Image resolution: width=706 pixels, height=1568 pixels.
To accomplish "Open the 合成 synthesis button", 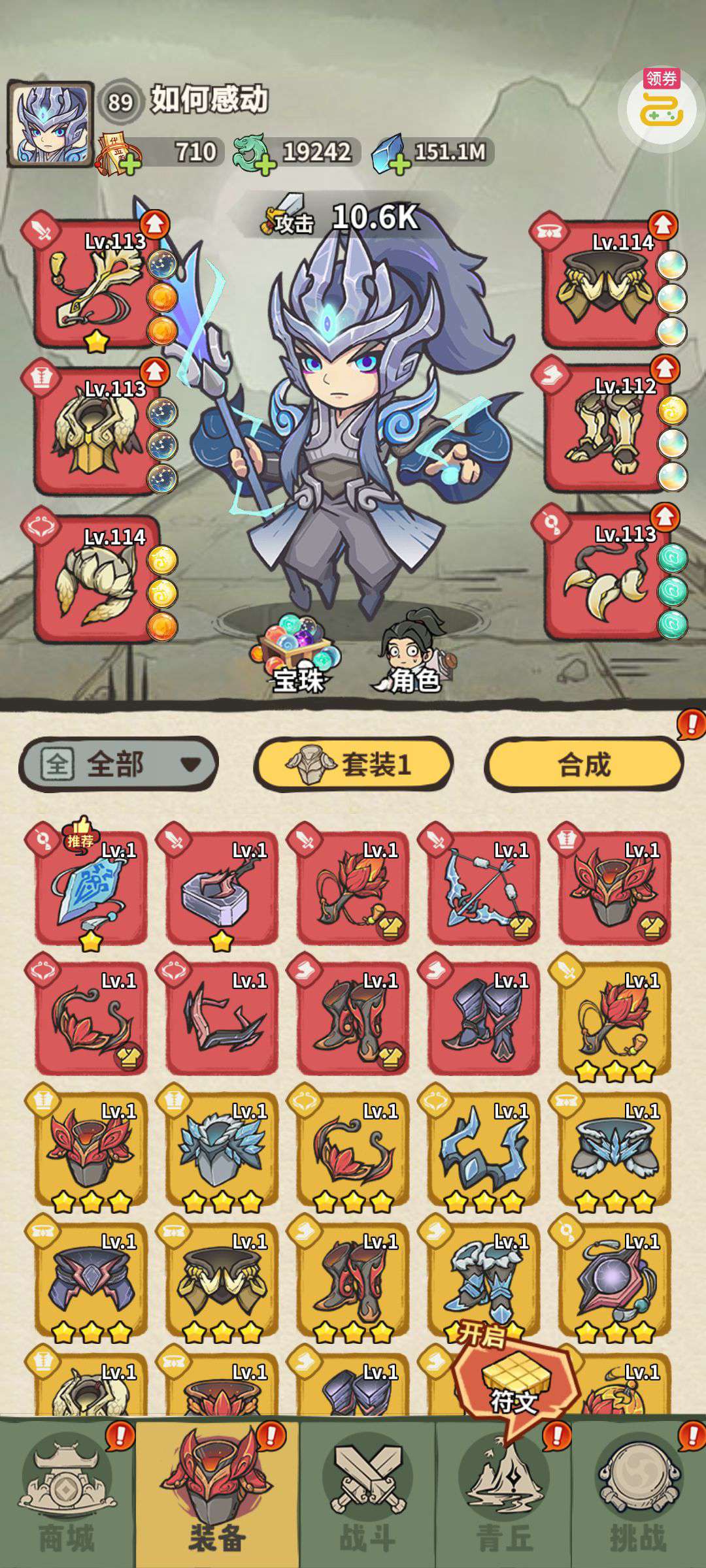I will (x=584, y=763).
